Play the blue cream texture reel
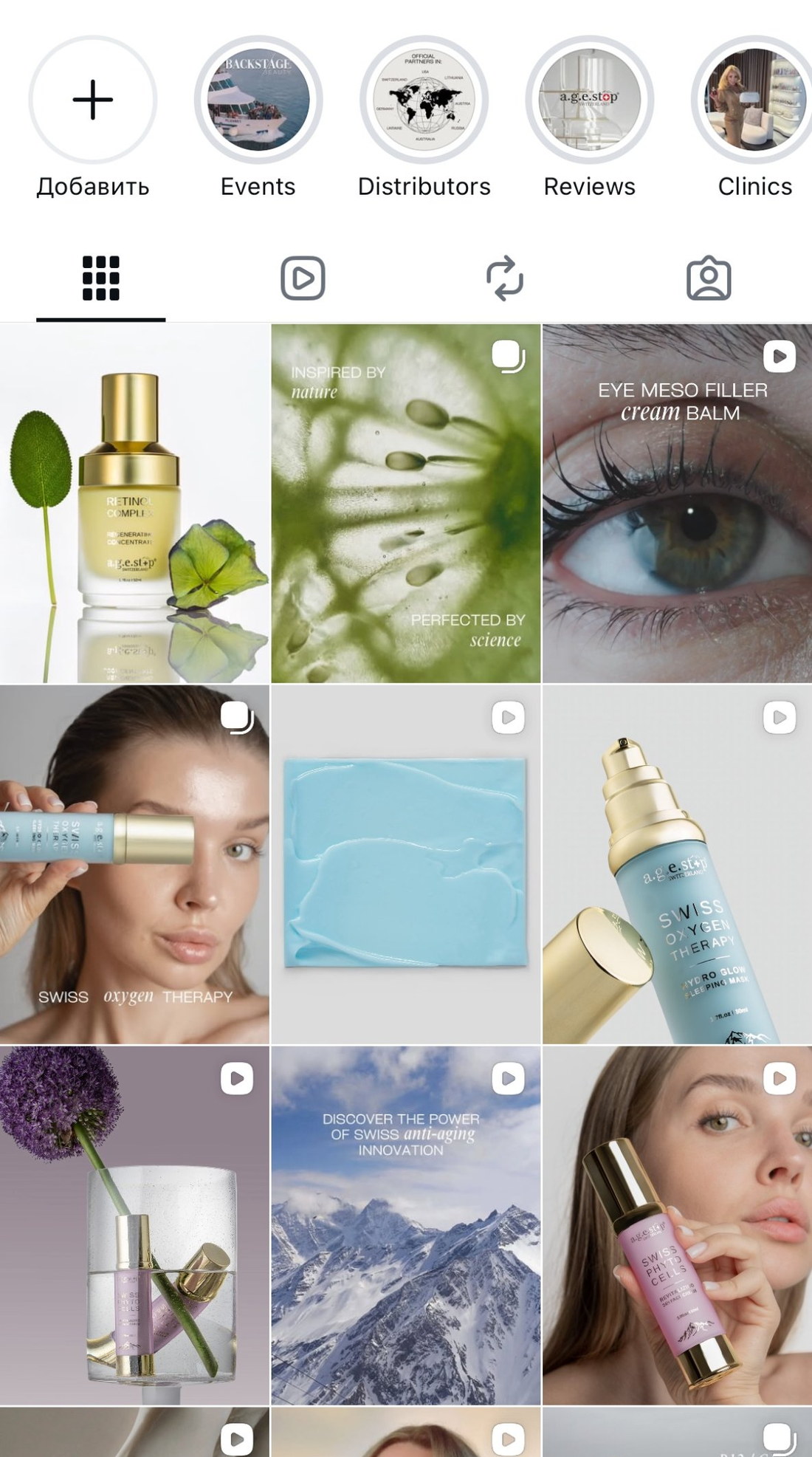 (406, 865)
